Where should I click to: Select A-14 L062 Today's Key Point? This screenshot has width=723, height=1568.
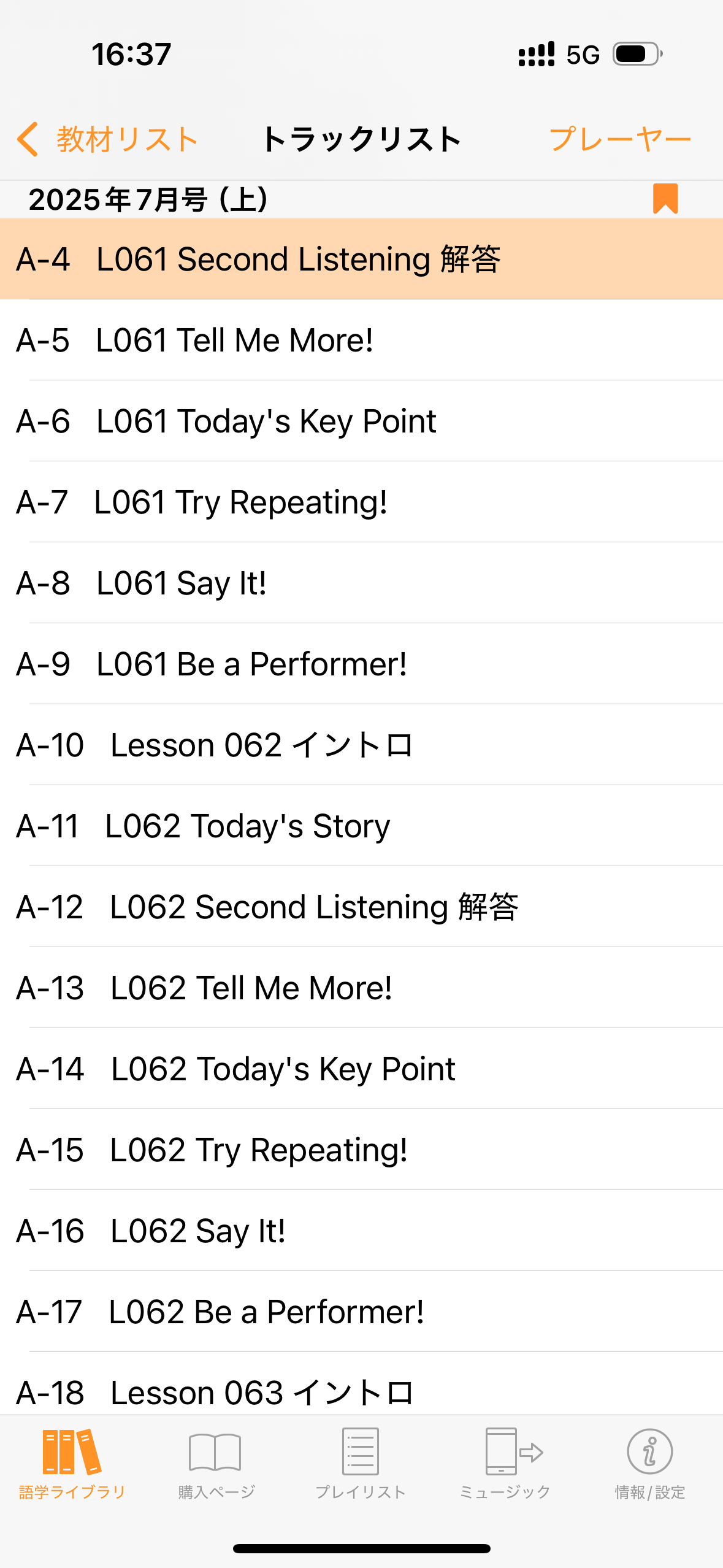pyautogui.click(x=361, y=1069)
